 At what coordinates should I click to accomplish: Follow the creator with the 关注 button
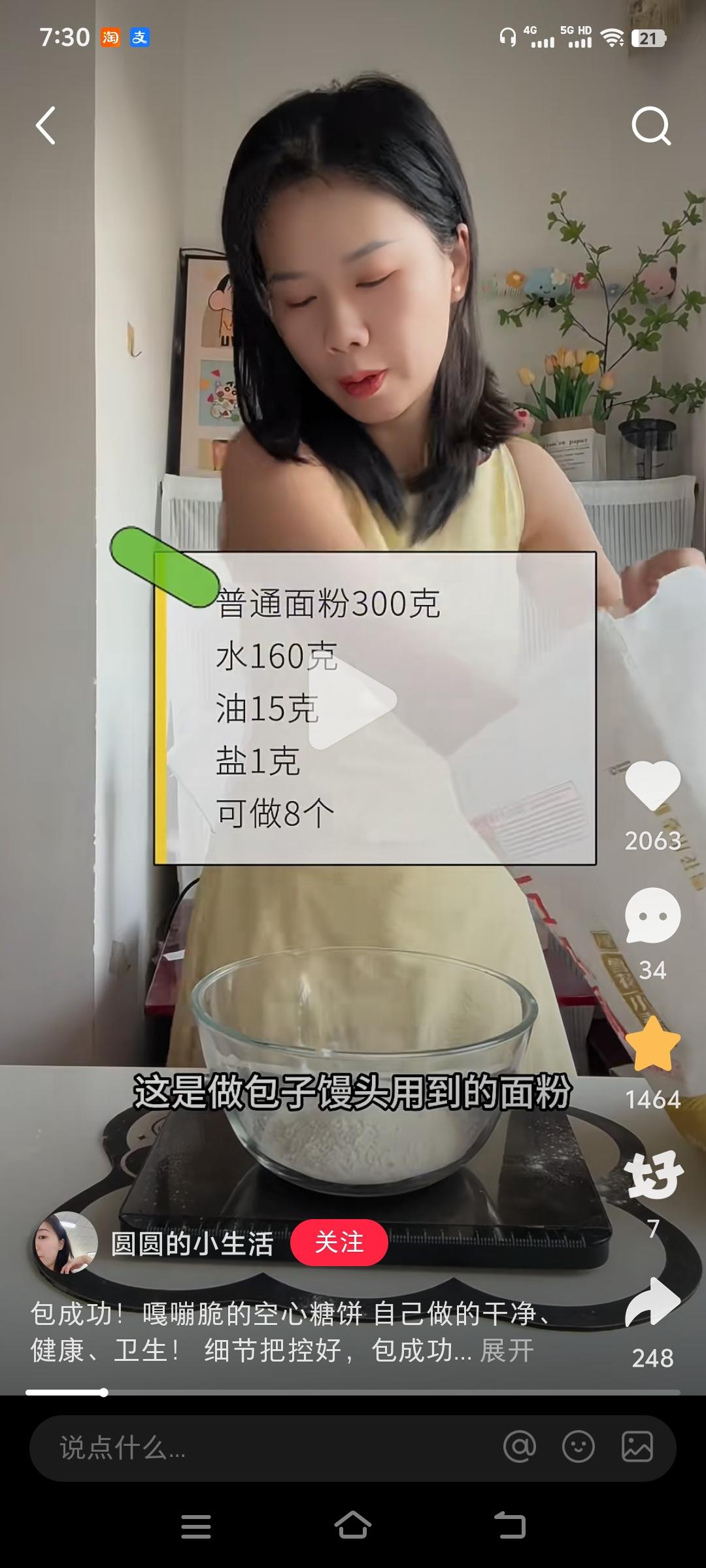339,1242
